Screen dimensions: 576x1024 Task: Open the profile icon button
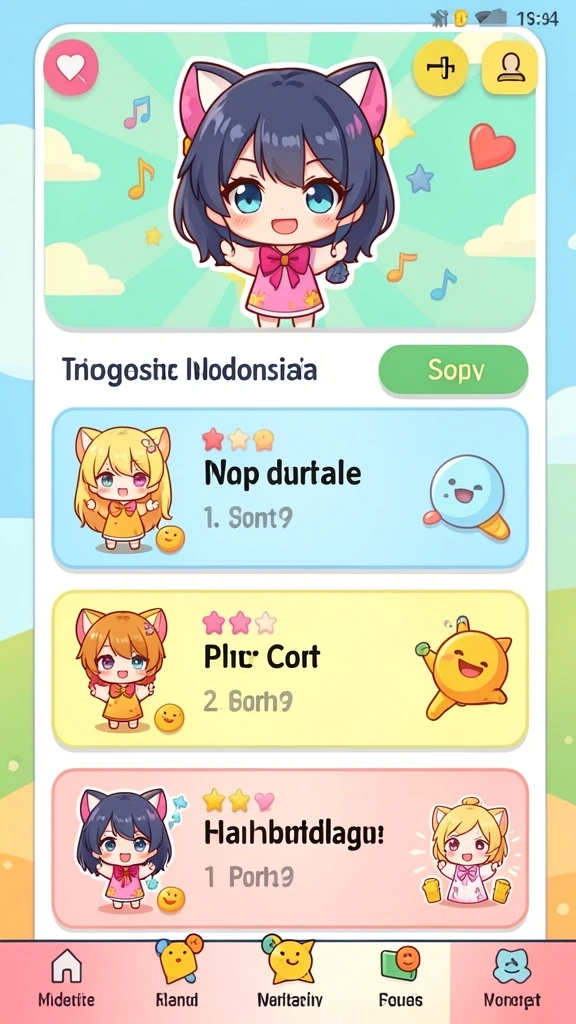click(x=509, y=67)
